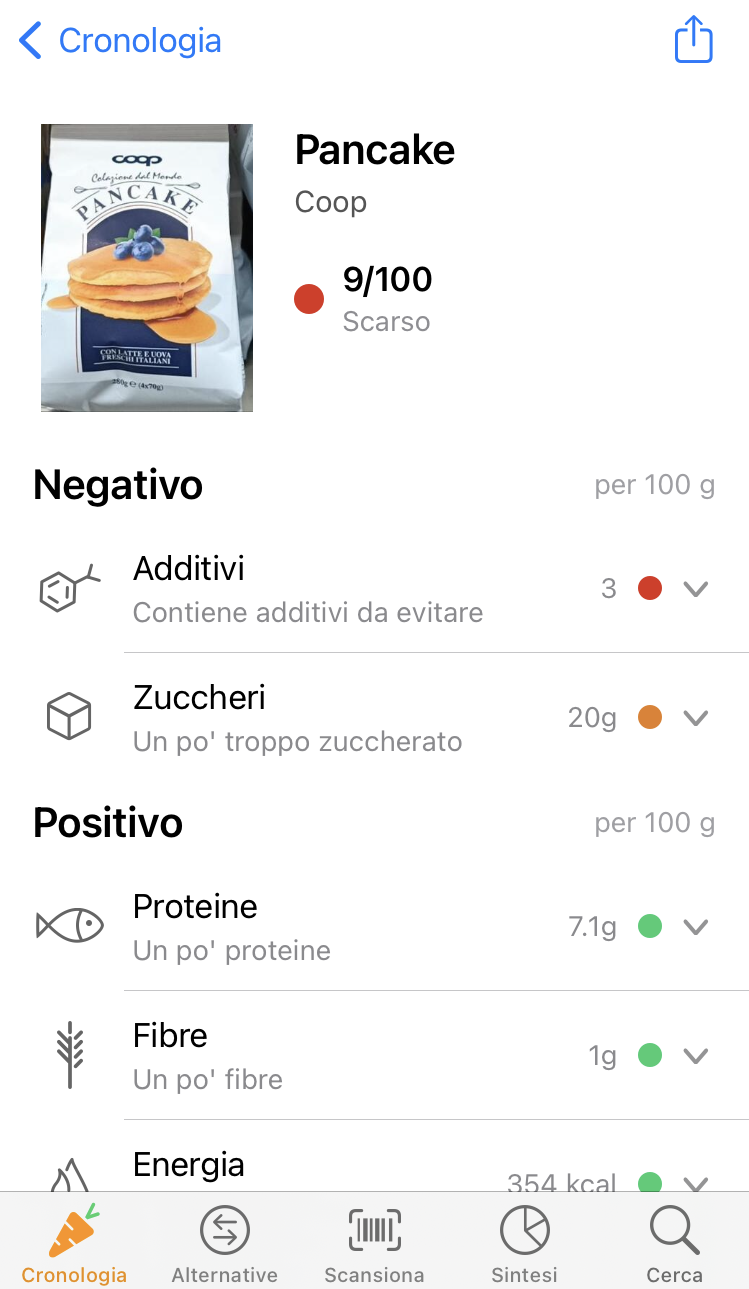Image resolution: width=749 pixels, height=1289 pixels.
Task: Share this Pancake product page
Action: [x=693, y=41]
